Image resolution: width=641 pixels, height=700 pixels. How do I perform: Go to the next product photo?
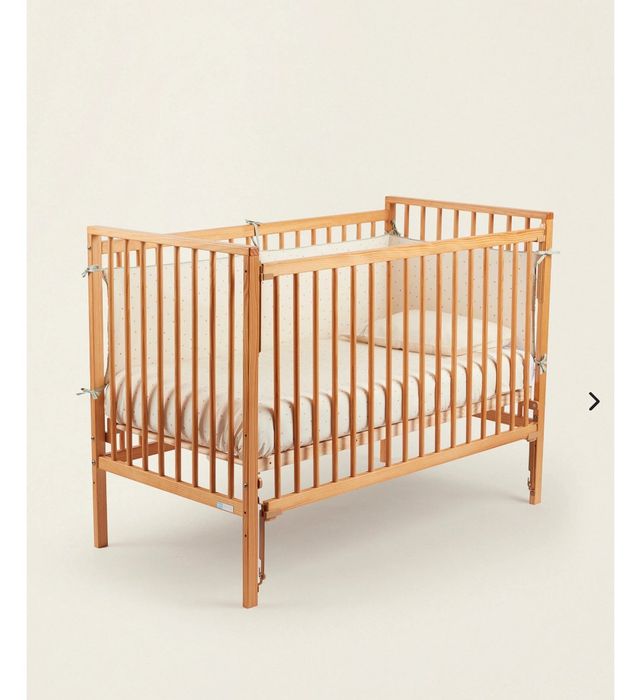coord(594,401)
